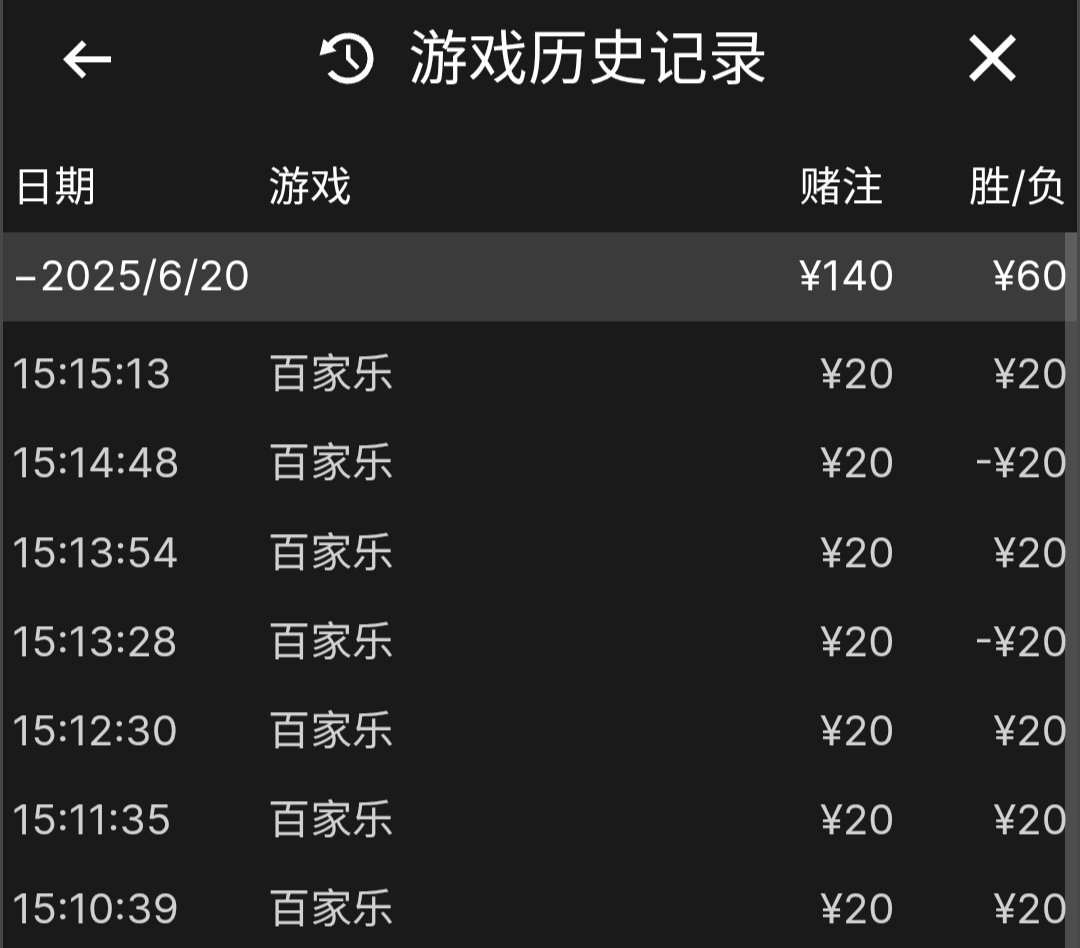1080x948 pixels.
Task: Go back using the arrow icon
Action: point(87,60)
